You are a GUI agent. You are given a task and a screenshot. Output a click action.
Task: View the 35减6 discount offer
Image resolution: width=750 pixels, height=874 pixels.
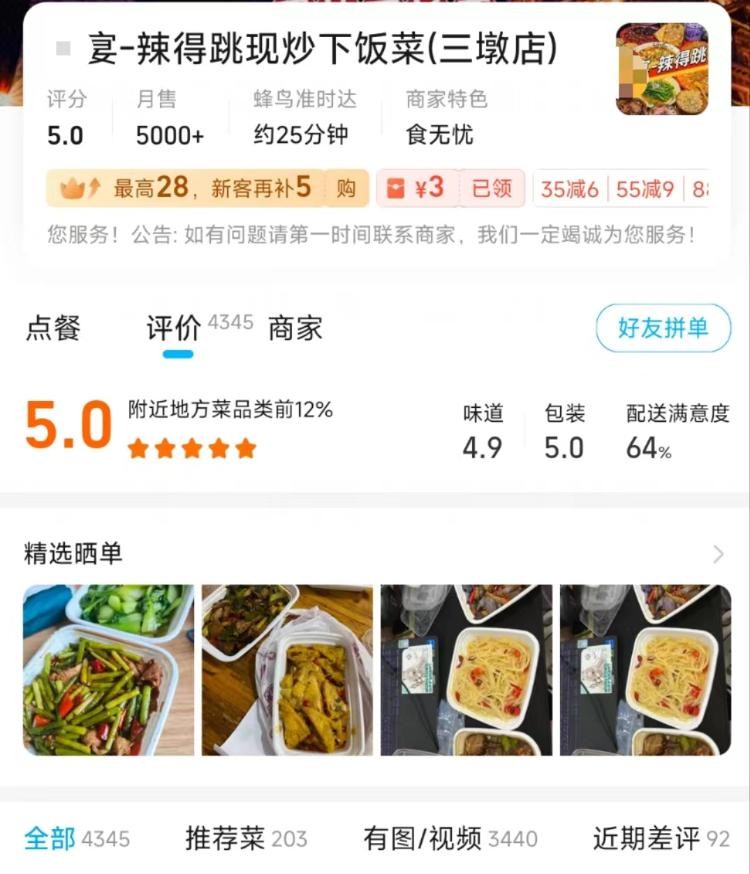pos(570,188)
